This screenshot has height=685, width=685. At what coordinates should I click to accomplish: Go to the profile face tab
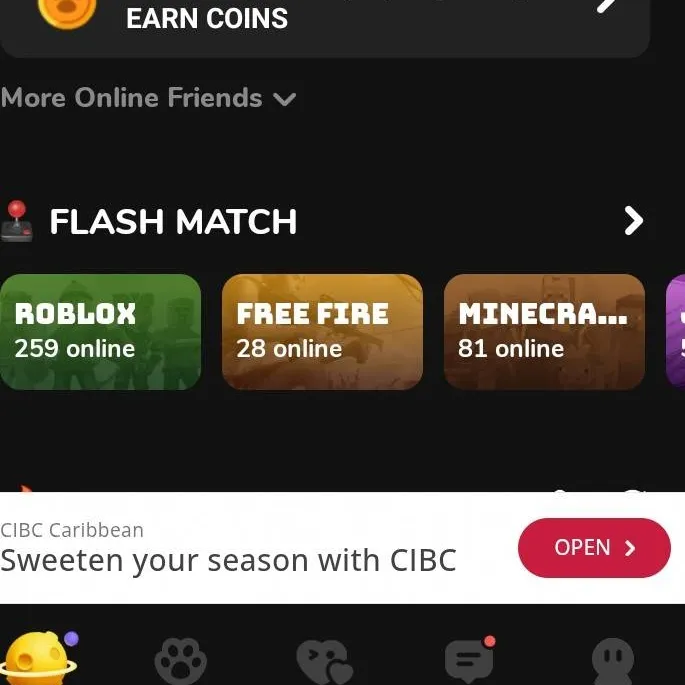click(613, 660)
